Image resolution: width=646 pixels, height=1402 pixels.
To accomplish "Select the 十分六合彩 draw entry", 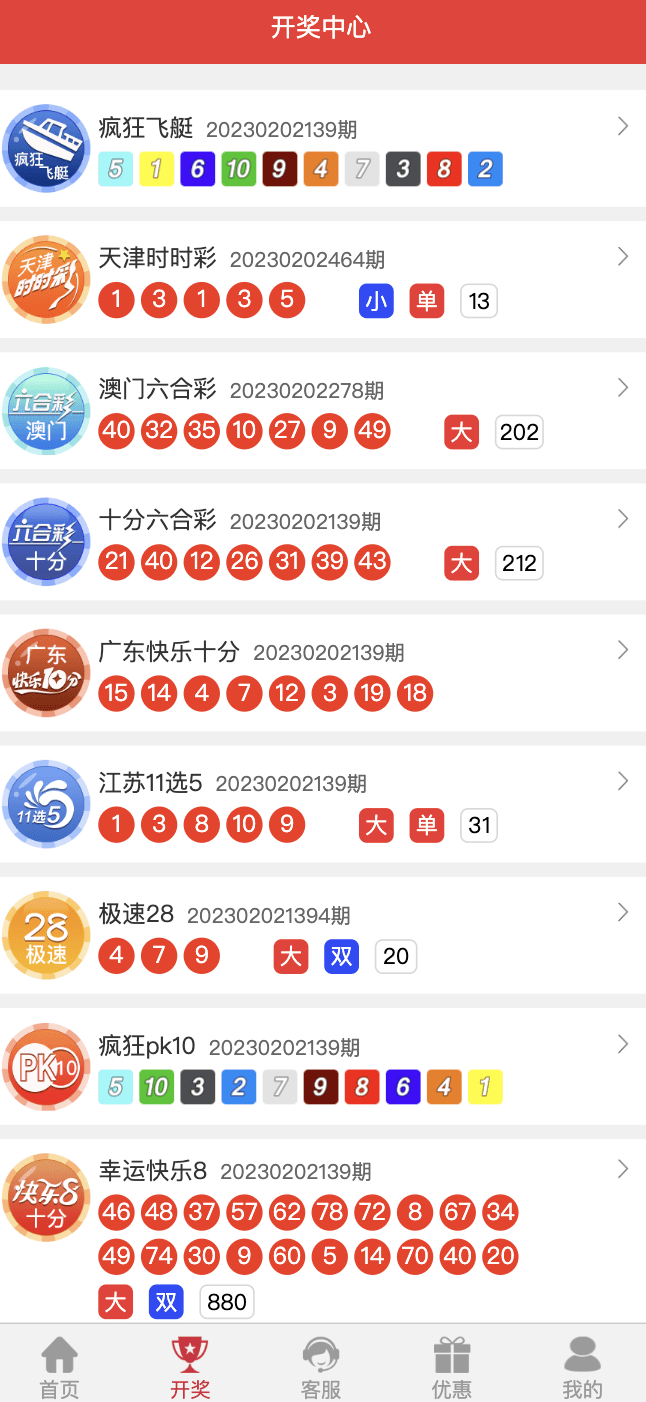I will [323, 541].
